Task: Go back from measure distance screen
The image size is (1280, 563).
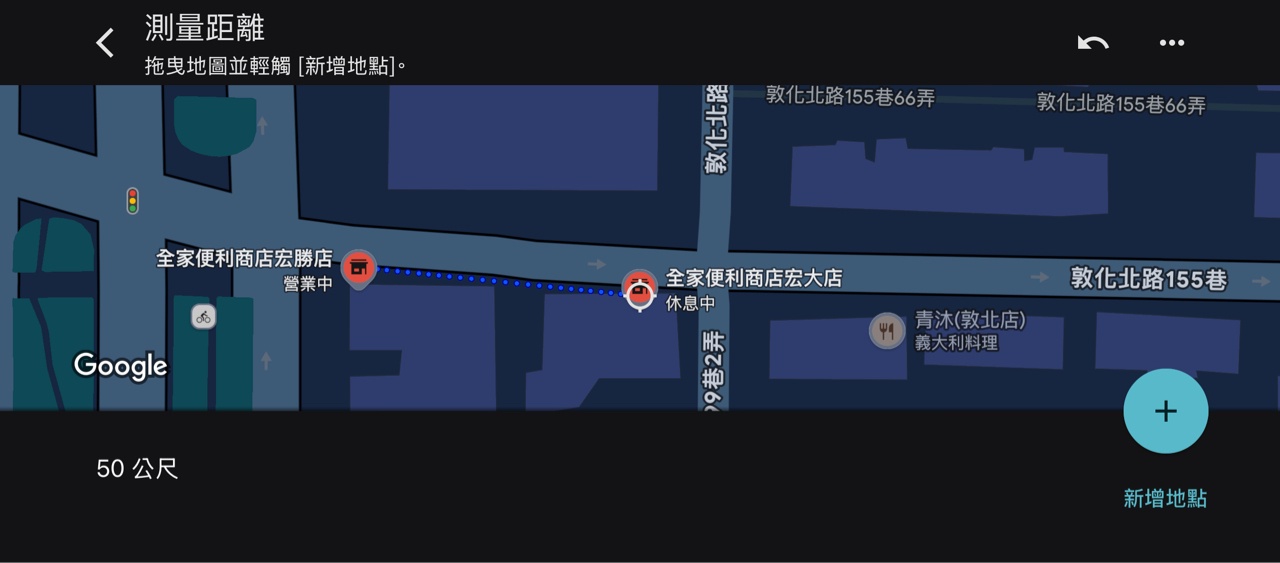Action: click(105, 43)
